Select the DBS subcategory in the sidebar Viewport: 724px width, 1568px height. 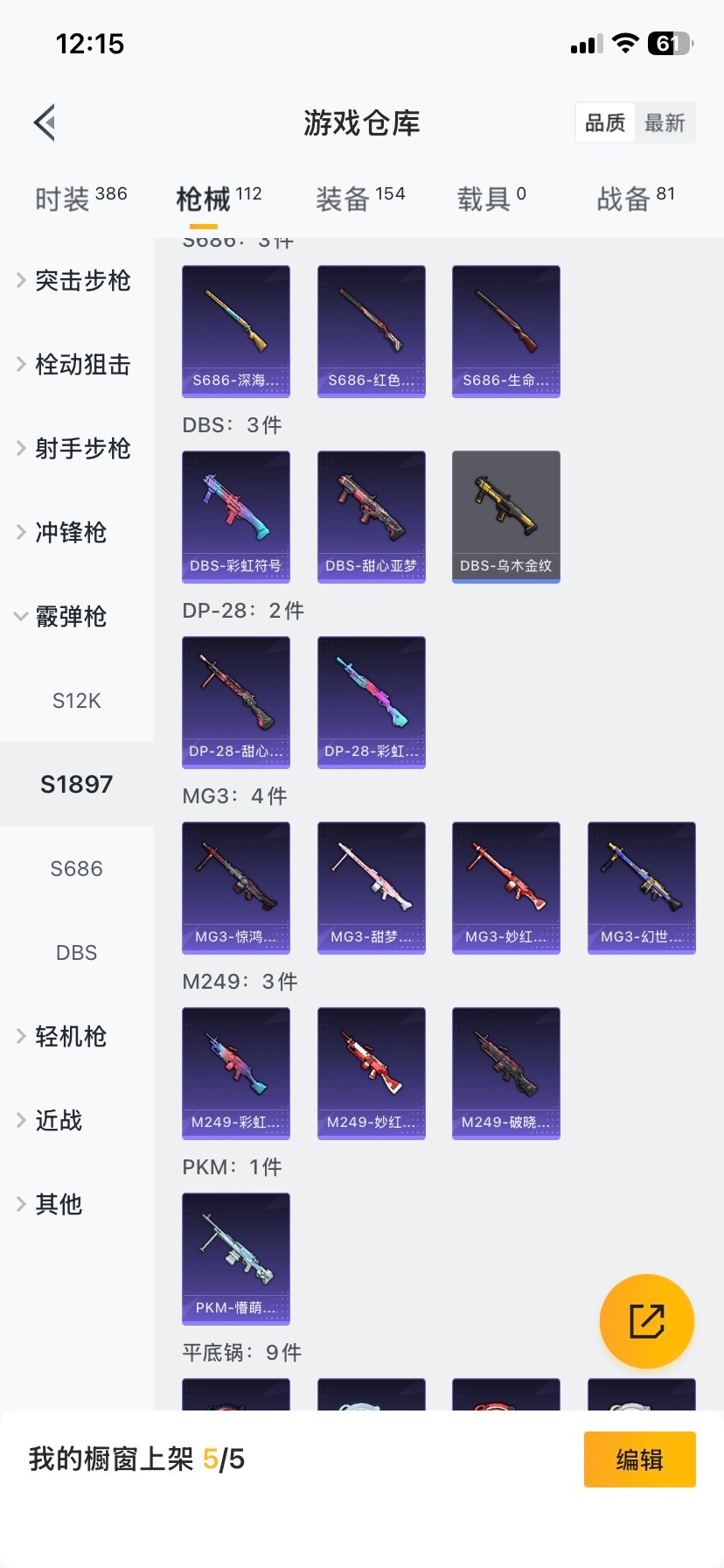pyautogui.click(x=77, y=953)
